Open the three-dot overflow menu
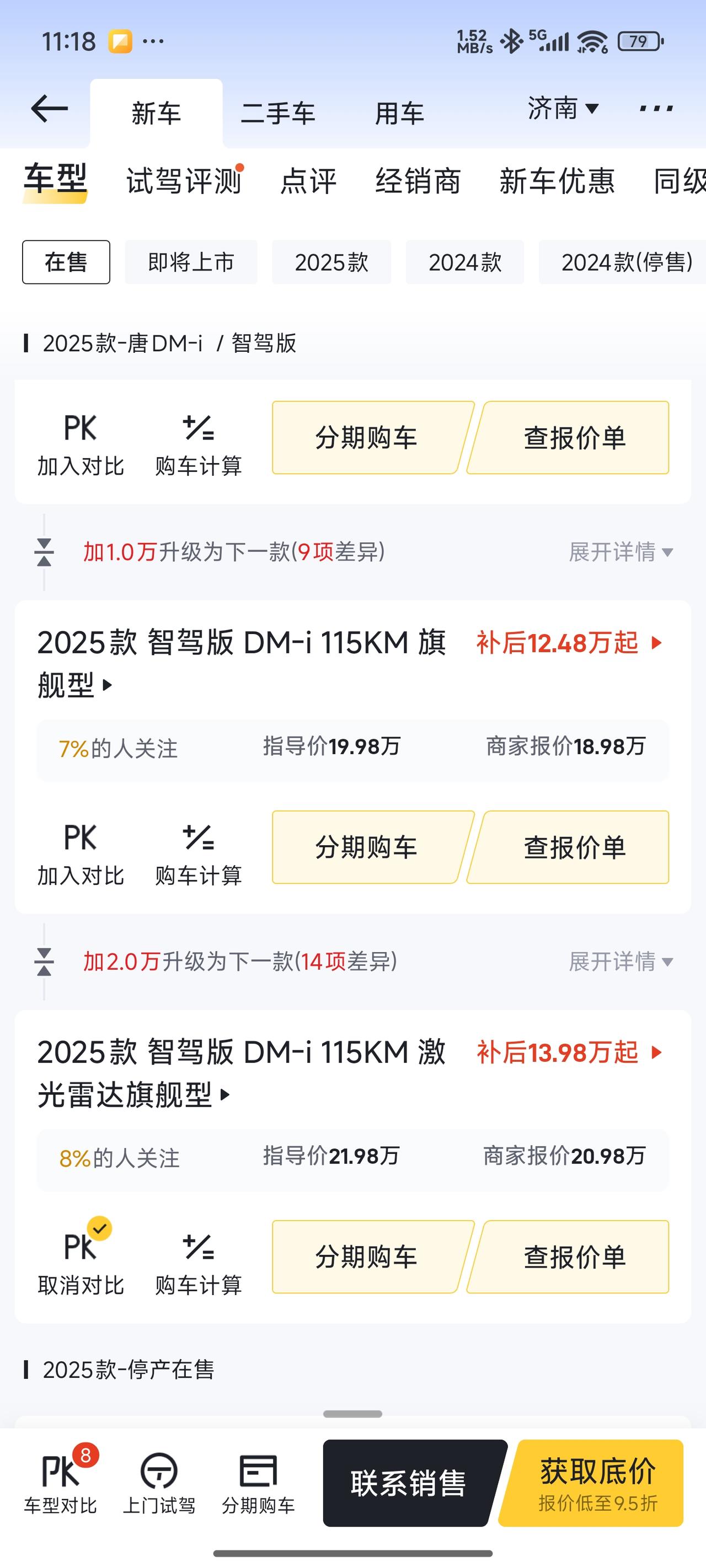This screenshot has height=1568, width=706. pyautogui.click(x=656, y=110)
